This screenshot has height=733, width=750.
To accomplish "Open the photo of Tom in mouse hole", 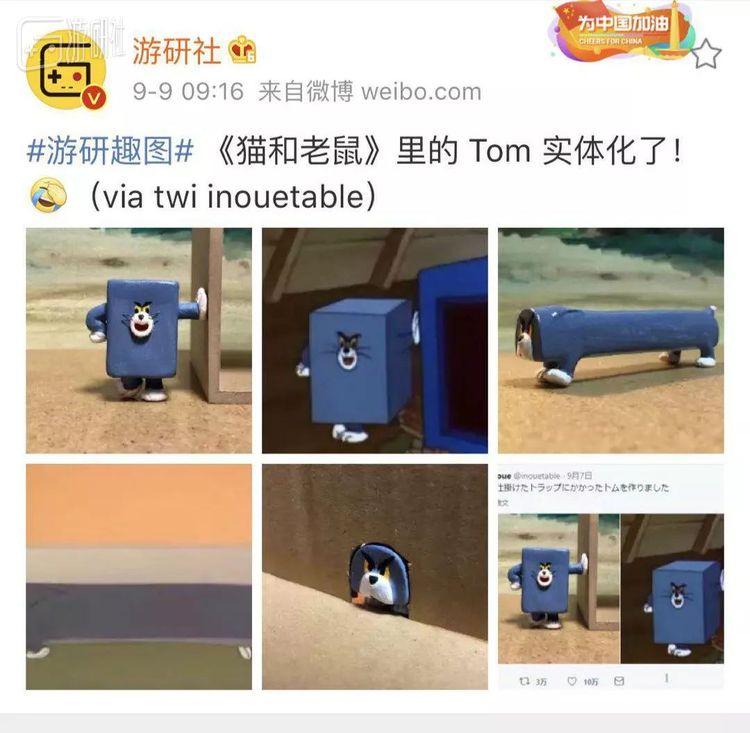I will tap(375, 576).
